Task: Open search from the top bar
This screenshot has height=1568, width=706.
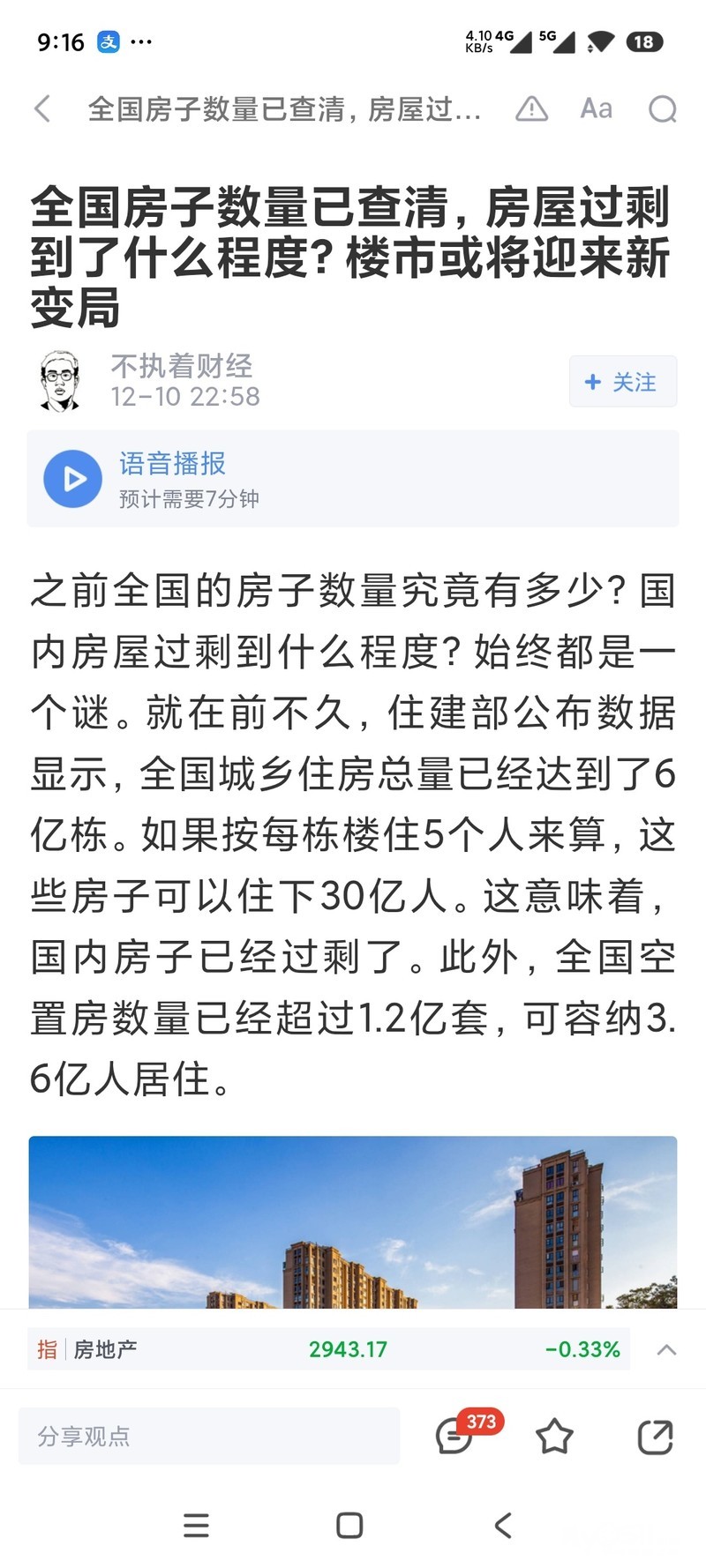Action: (662, 109)
